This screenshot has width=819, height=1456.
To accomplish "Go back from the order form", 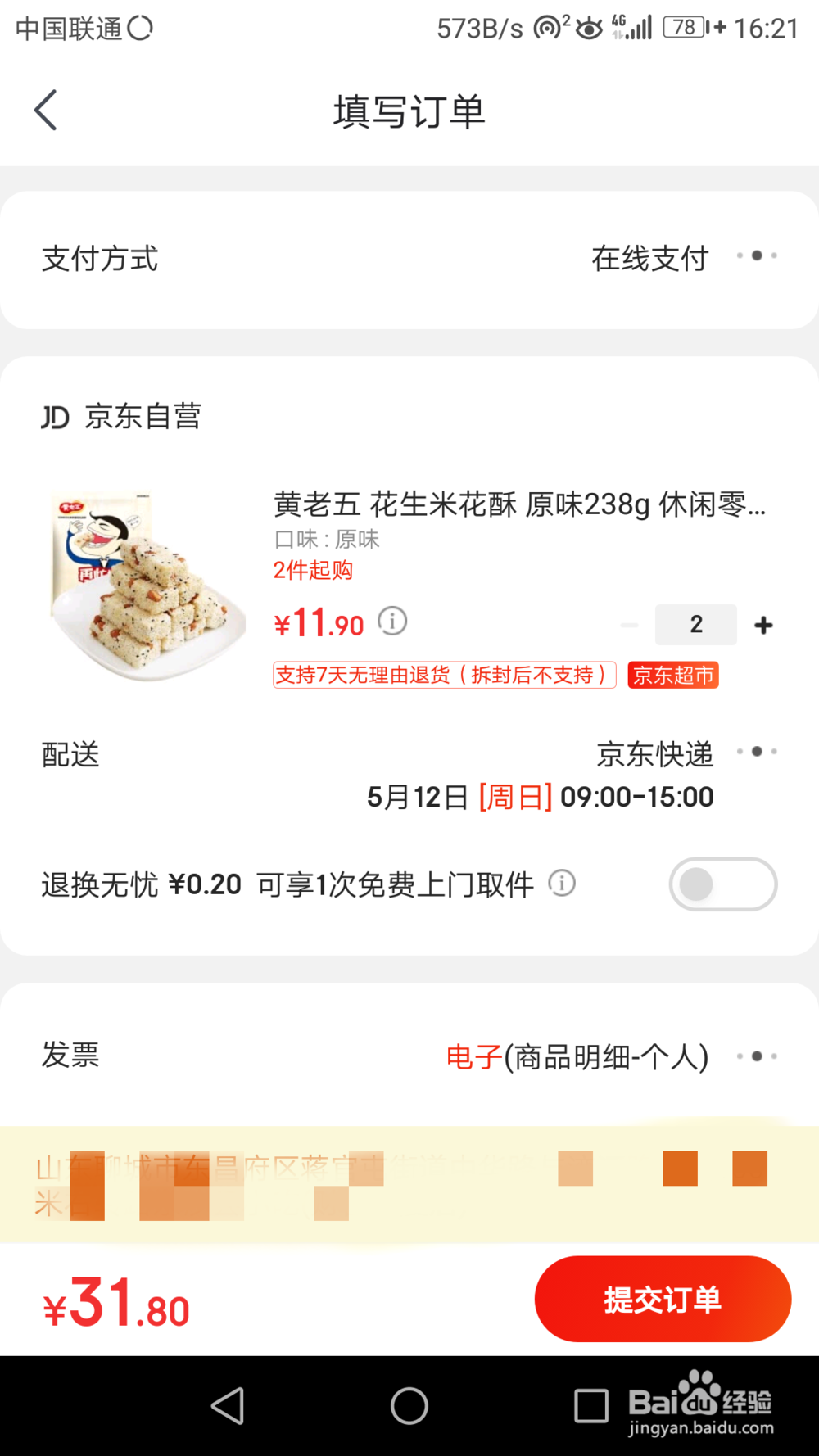I will 46,111.
